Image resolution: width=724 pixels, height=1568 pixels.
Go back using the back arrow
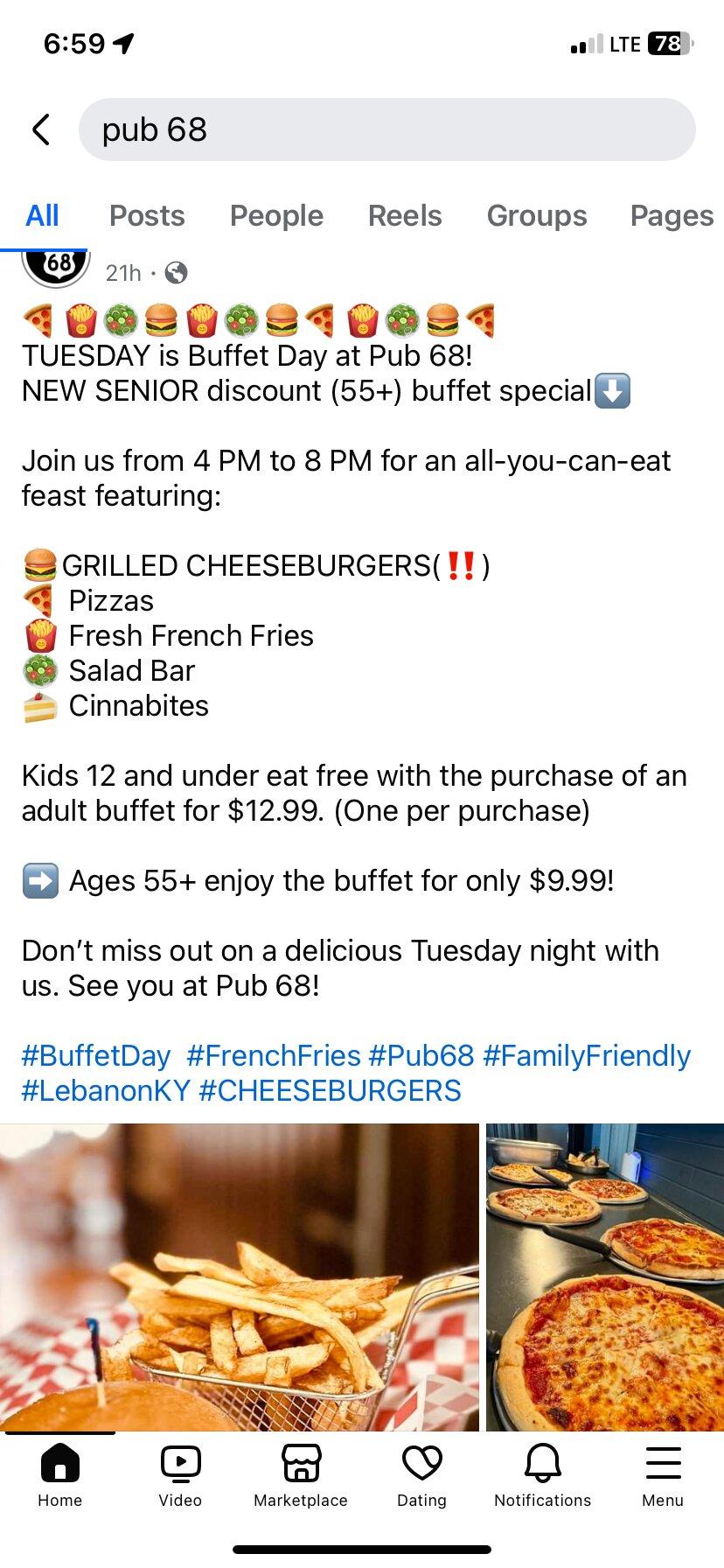(40, 129)
